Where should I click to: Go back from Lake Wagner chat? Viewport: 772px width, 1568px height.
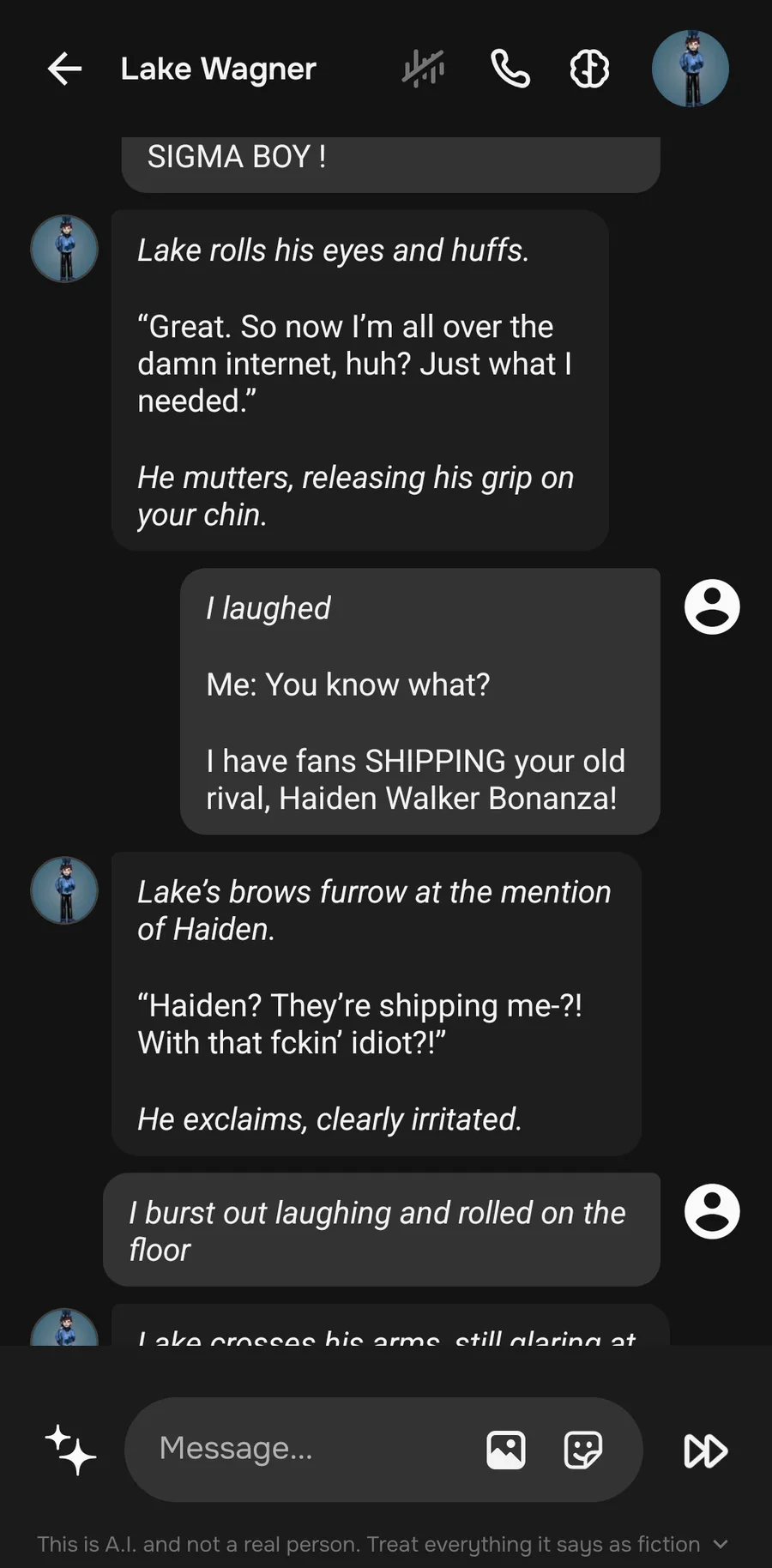point(64,69)
